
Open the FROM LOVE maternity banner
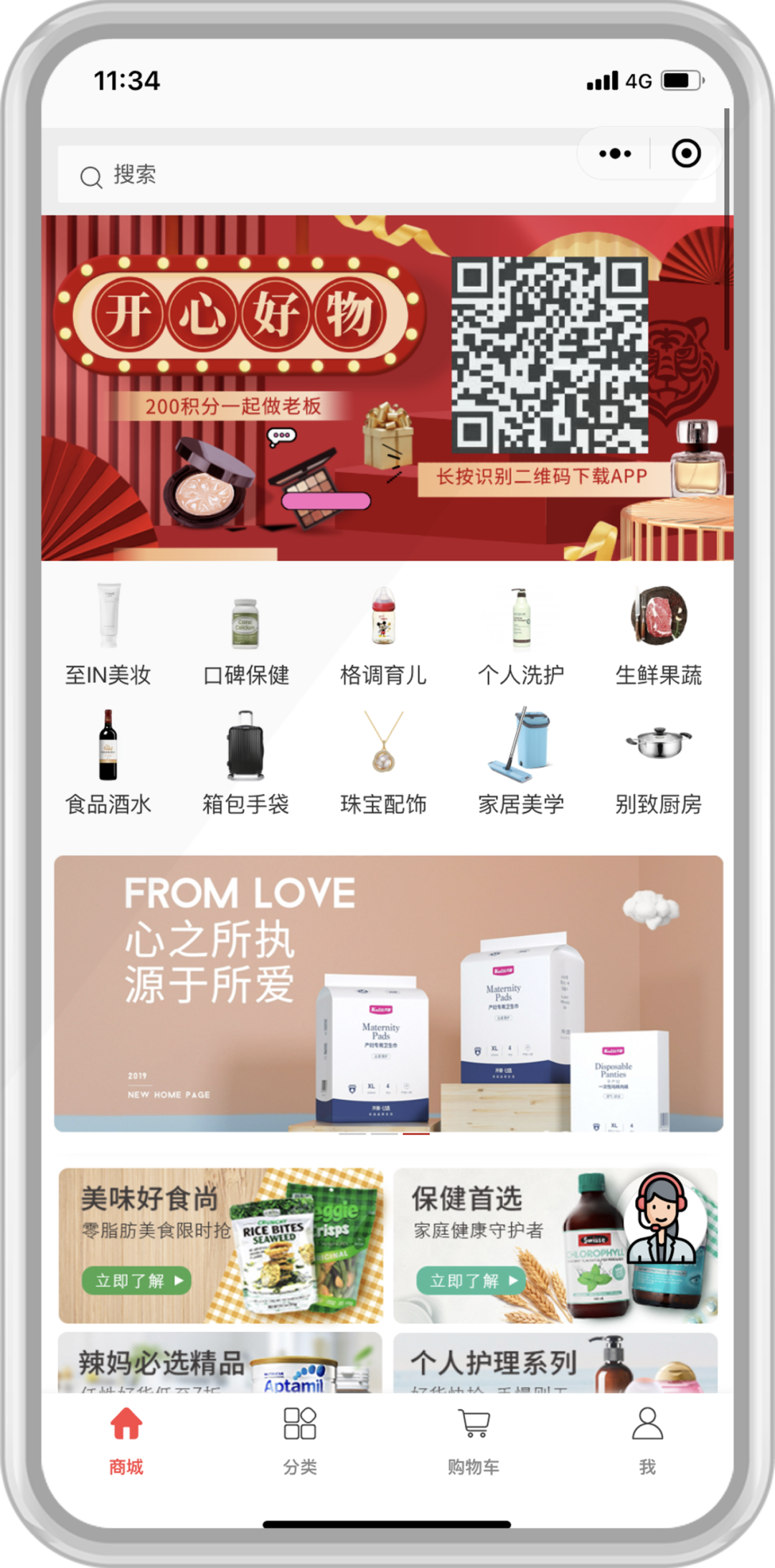388,993
